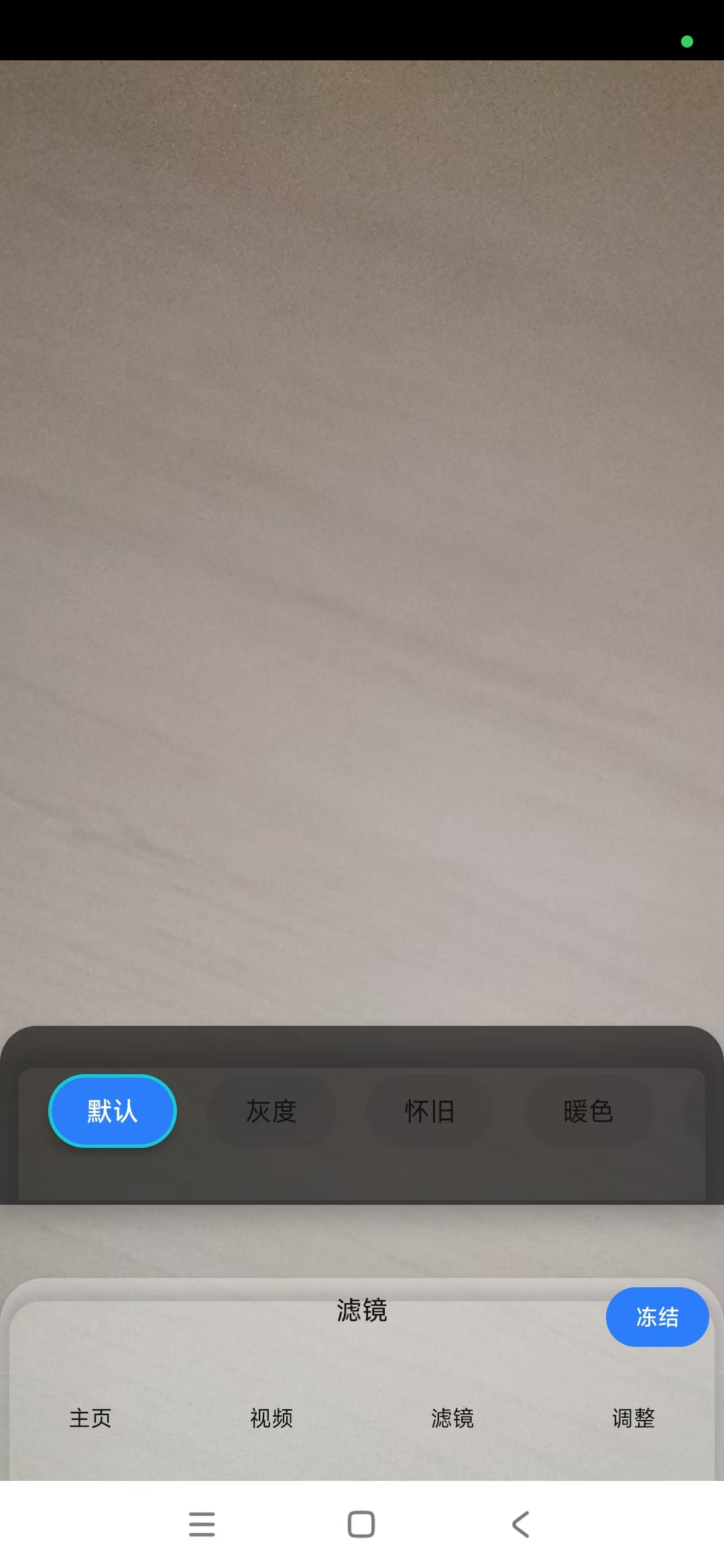Screen dimensions: 724x1568
Task: Open the 视频 tab
Action: click(271, 1417)
